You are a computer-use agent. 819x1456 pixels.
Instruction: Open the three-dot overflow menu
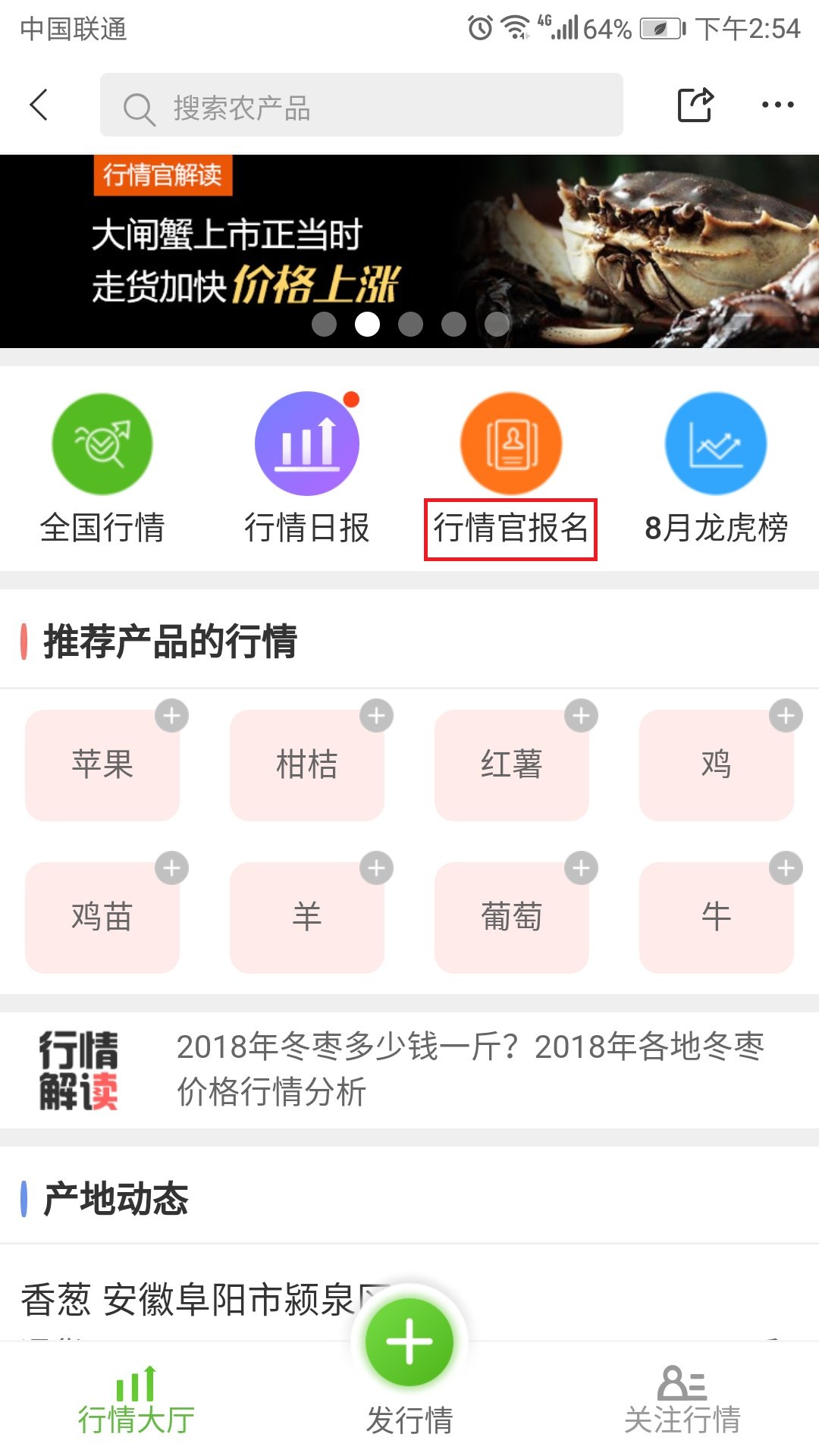coord(777,105)
